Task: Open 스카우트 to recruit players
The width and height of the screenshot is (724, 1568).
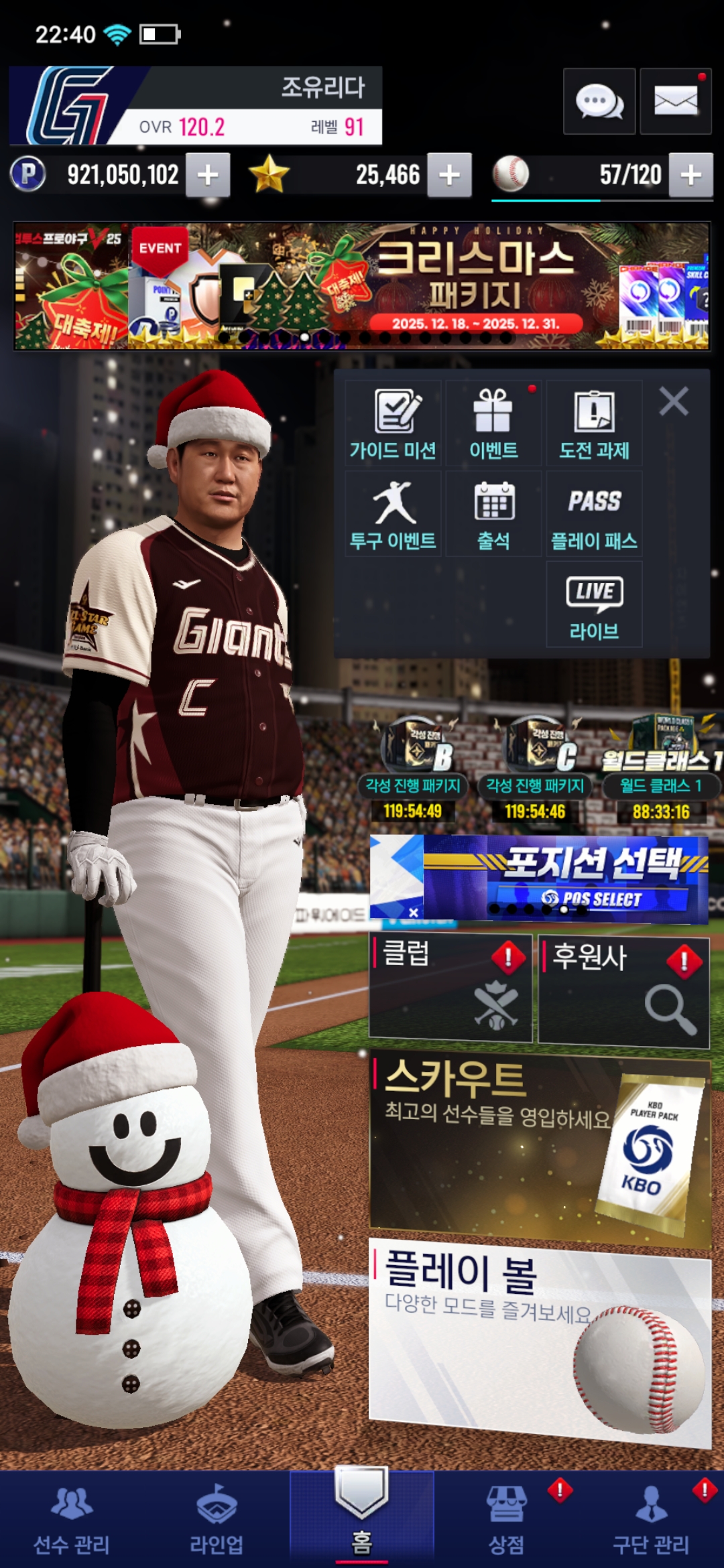Action: [540, 1147]
